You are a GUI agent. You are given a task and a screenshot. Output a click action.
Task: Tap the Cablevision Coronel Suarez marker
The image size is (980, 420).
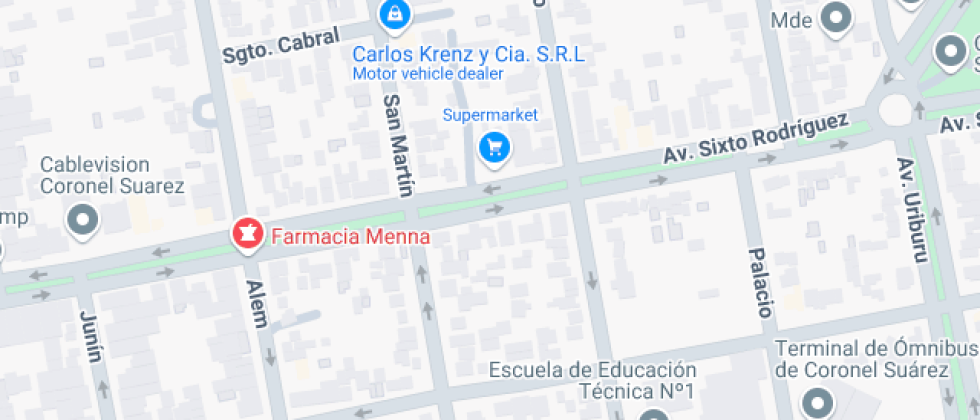pyautogui.click(x=83, y=220)
